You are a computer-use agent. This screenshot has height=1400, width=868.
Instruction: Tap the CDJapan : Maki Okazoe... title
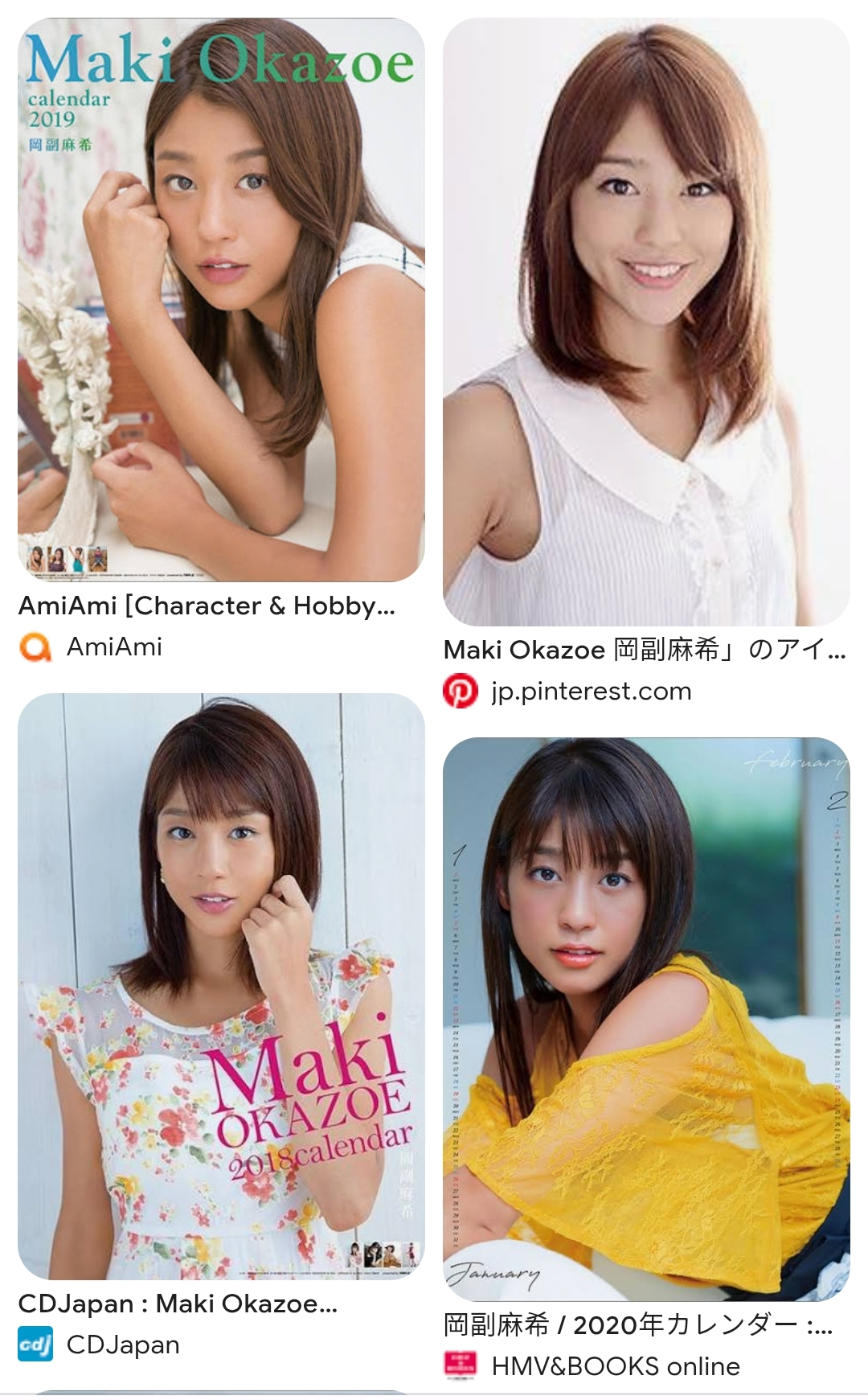coord(178,1304)
